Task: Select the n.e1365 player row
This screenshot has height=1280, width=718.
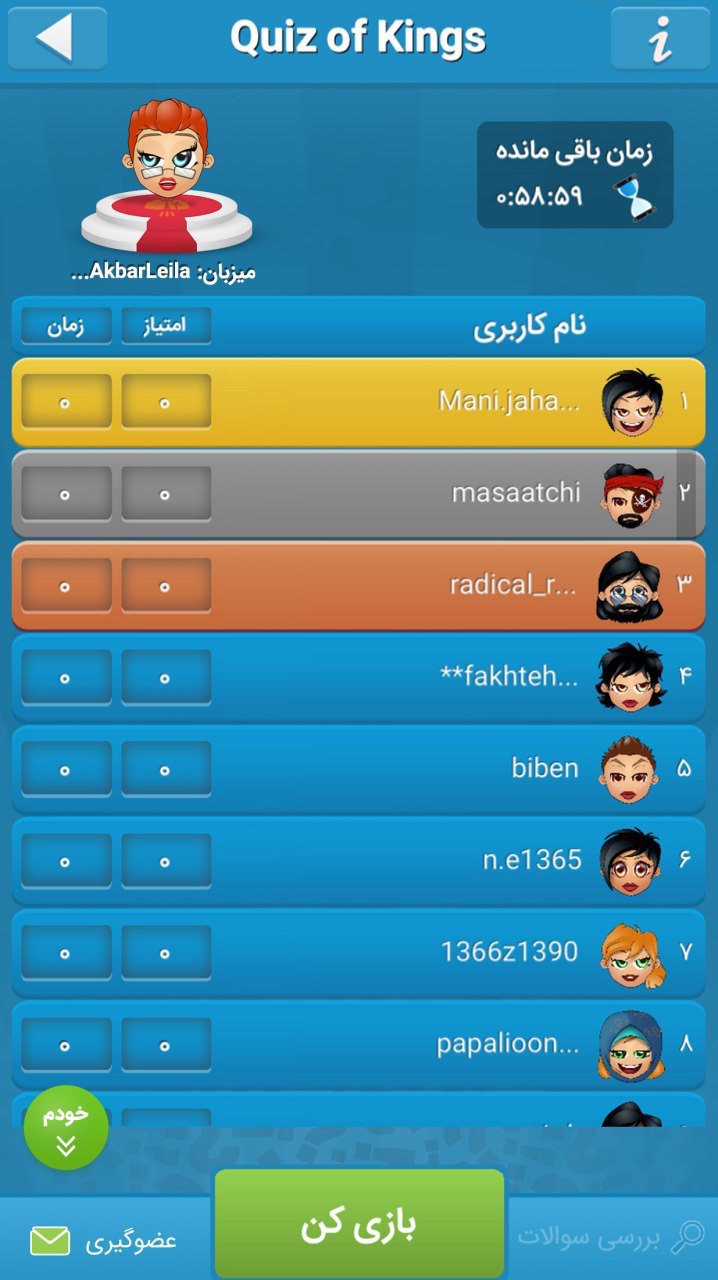Action: [359, 861]
